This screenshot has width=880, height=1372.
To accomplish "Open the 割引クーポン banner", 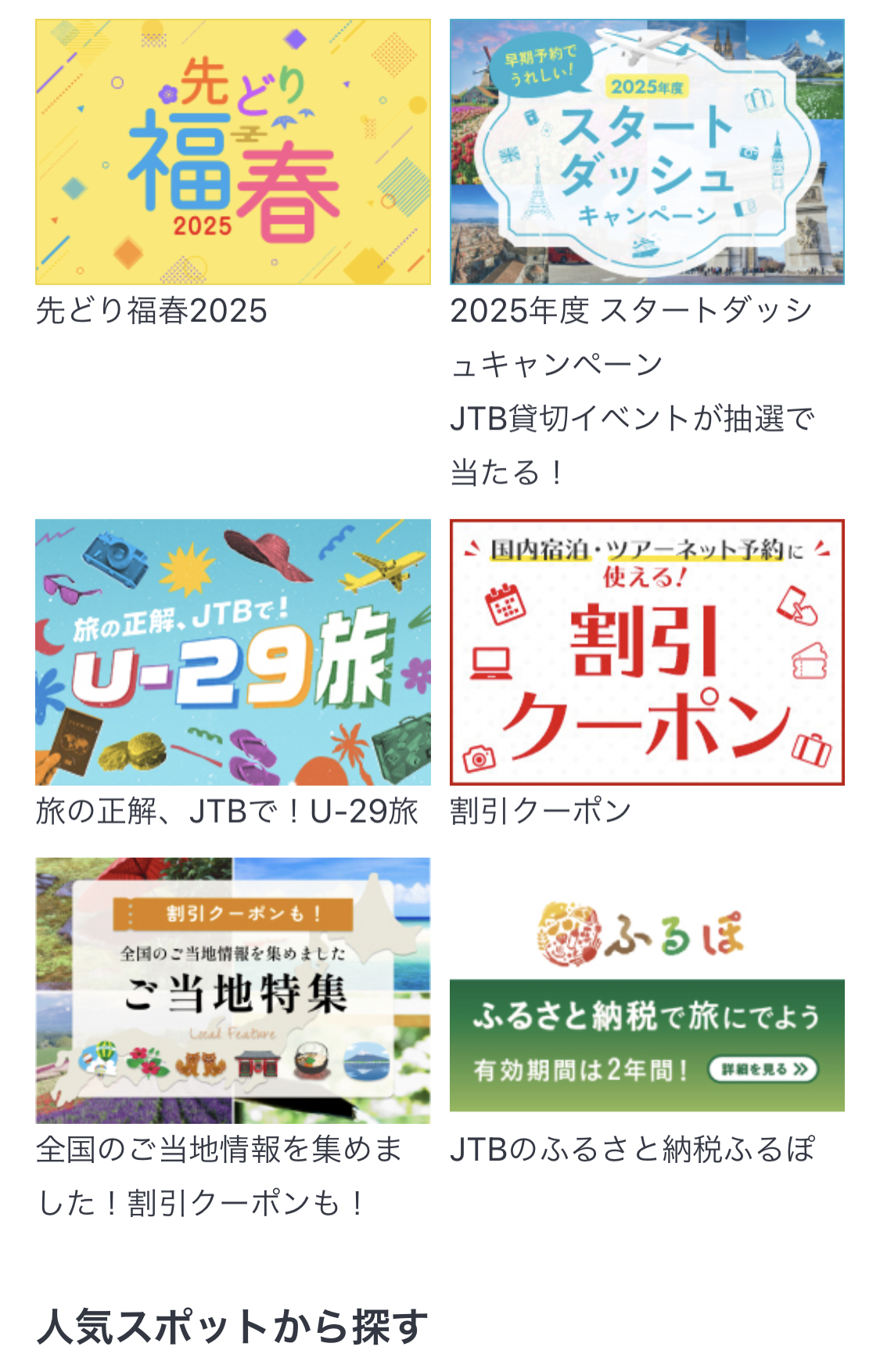I will point(647,652).
